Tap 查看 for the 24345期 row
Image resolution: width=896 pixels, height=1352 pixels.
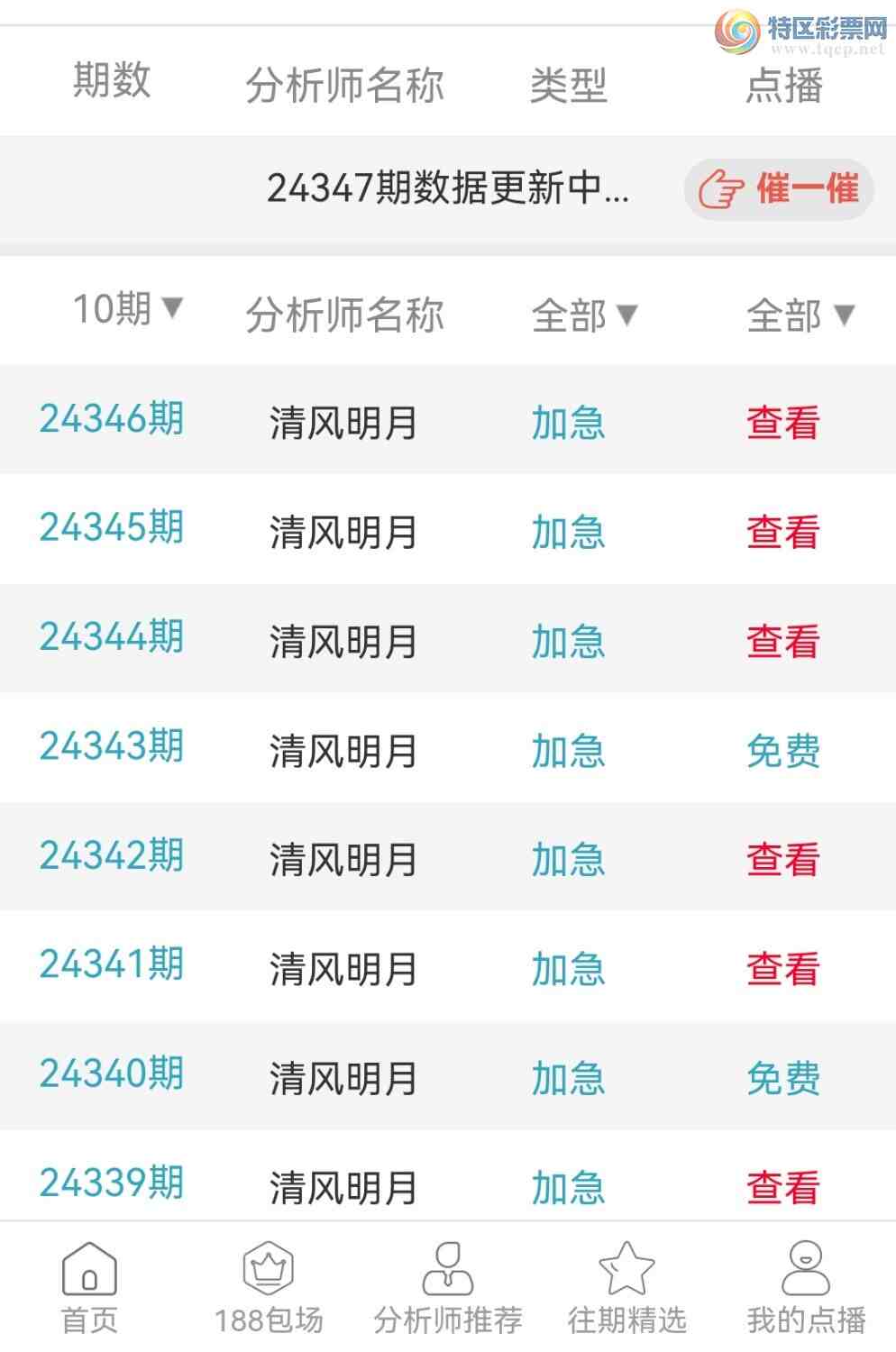coord(782,531)
